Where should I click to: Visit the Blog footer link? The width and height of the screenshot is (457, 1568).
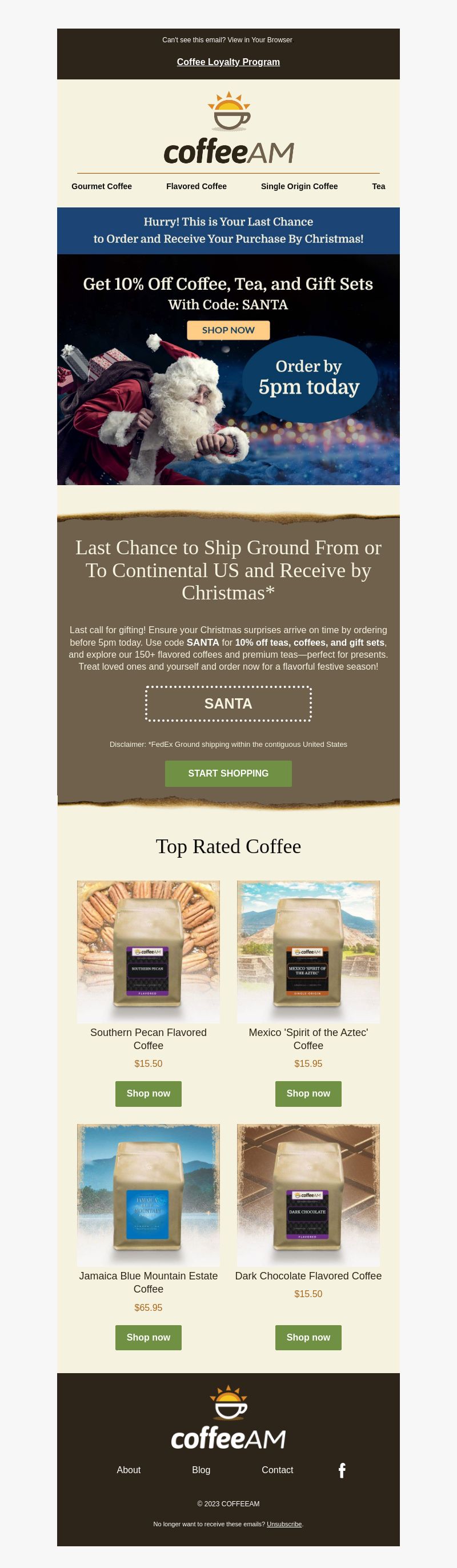[201, 1469]
